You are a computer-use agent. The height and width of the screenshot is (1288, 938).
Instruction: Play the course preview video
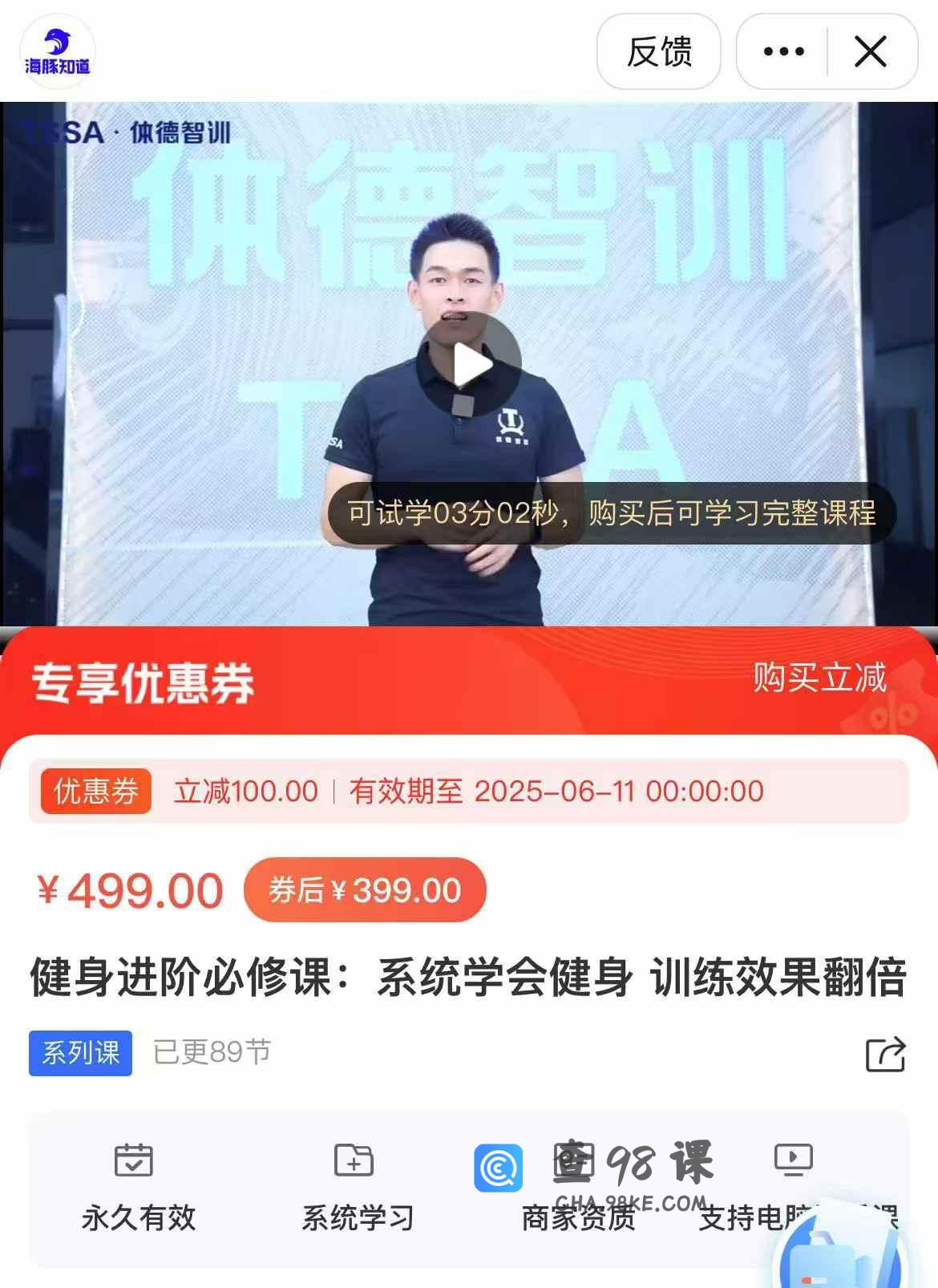[x=469, y=364]
